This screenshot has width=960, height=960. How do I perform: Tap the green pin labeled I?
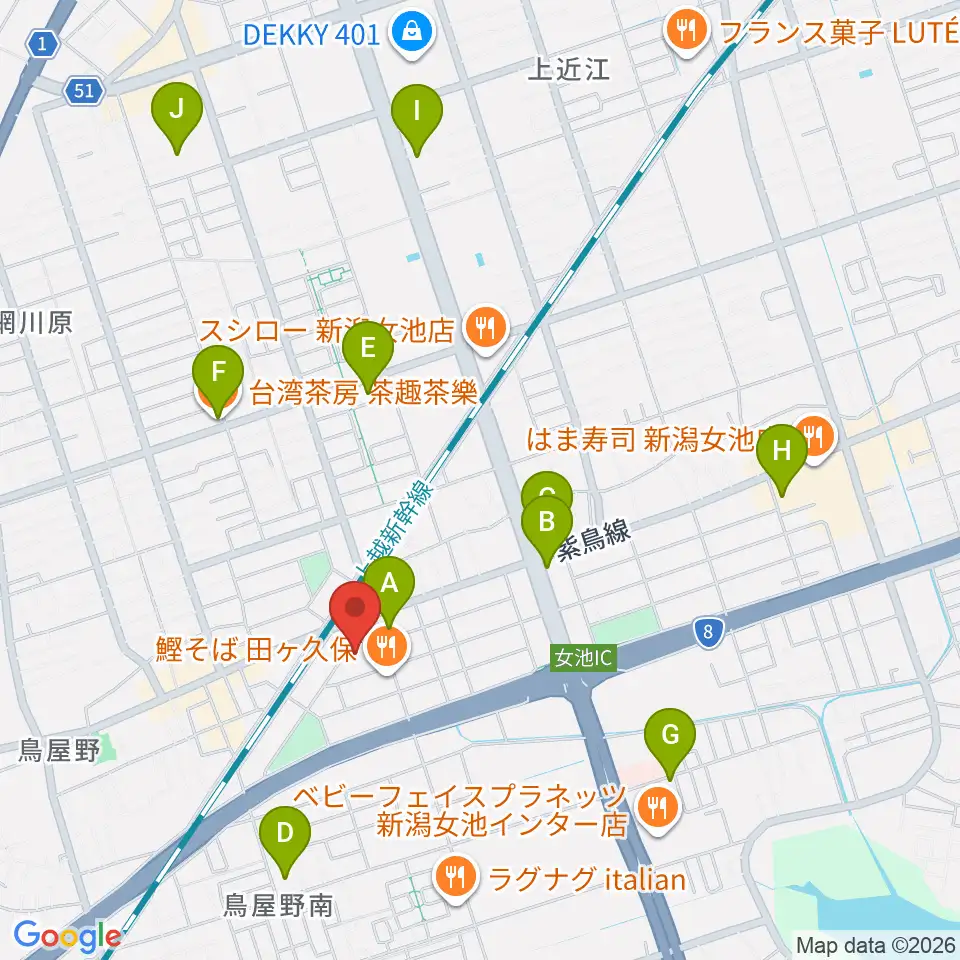[x=417, y=114]
